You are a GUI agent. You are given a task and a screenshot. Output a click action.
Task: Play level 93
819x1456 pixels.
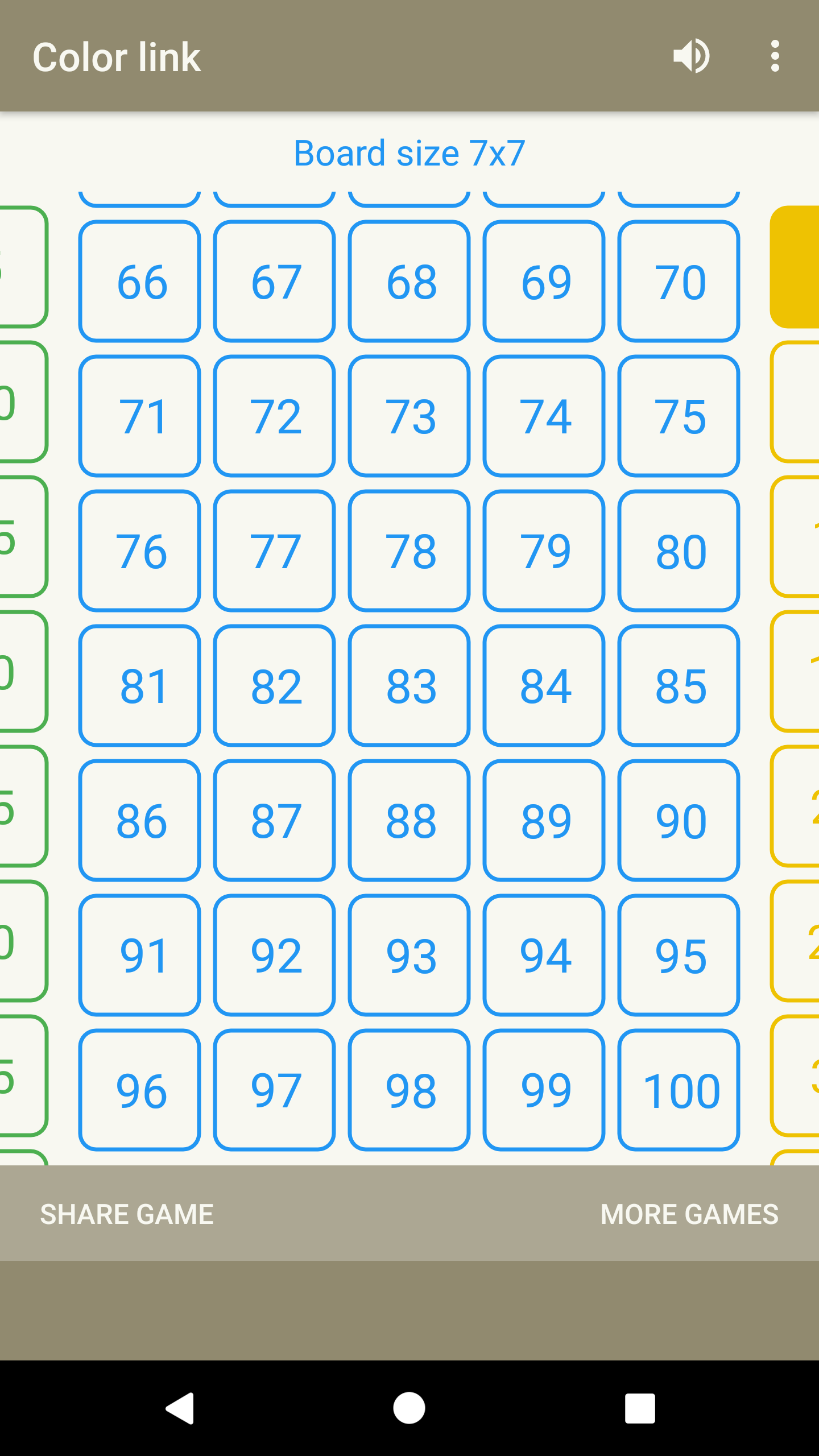click(409, 955)
